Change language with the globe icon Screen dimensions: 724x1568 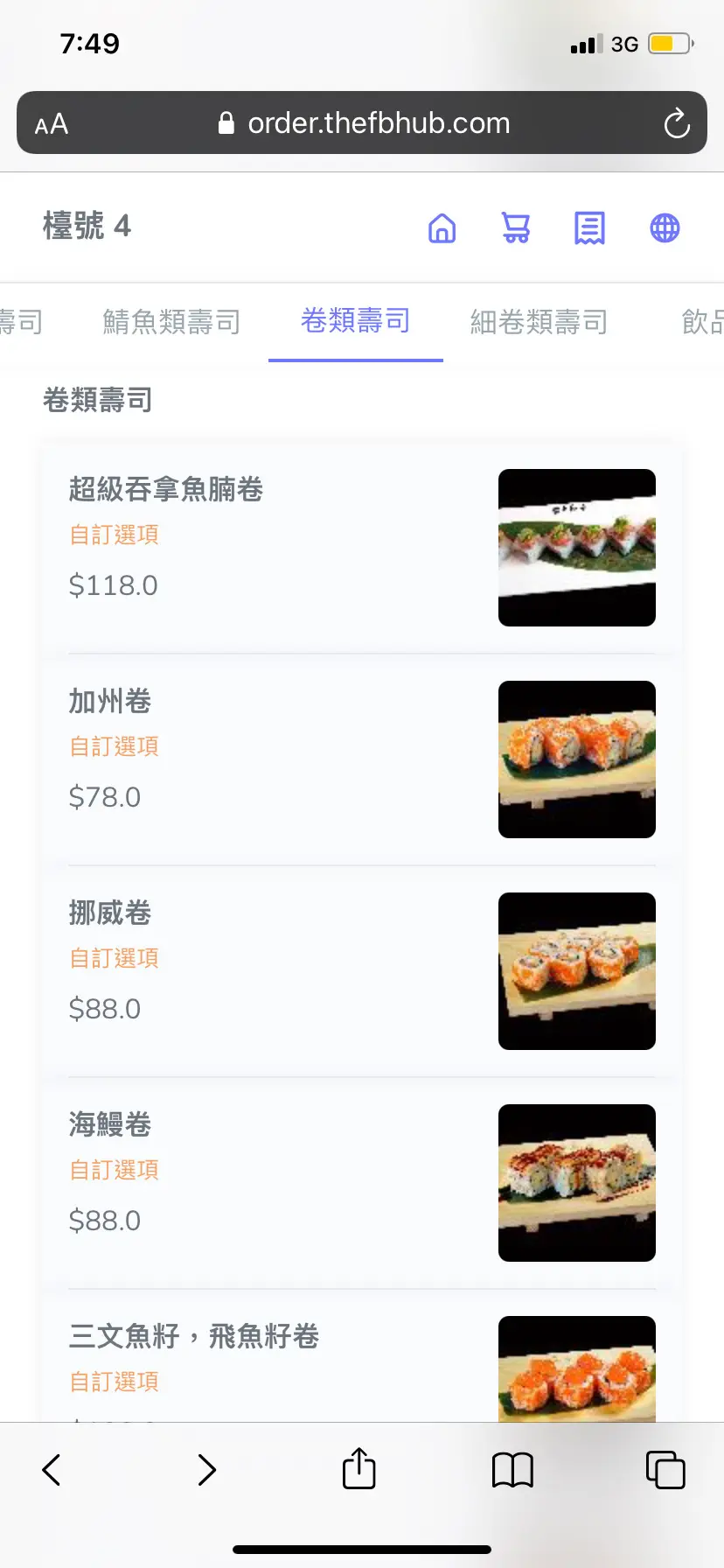pos(665,228)
